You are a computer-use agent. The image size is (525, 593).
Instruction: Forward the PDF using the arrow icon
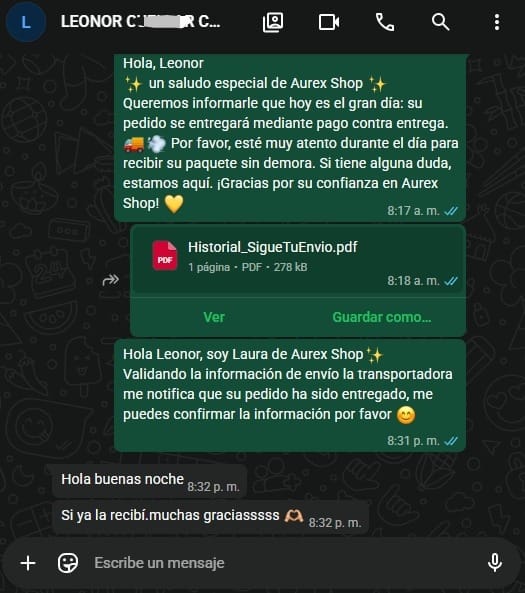[110, 280]
